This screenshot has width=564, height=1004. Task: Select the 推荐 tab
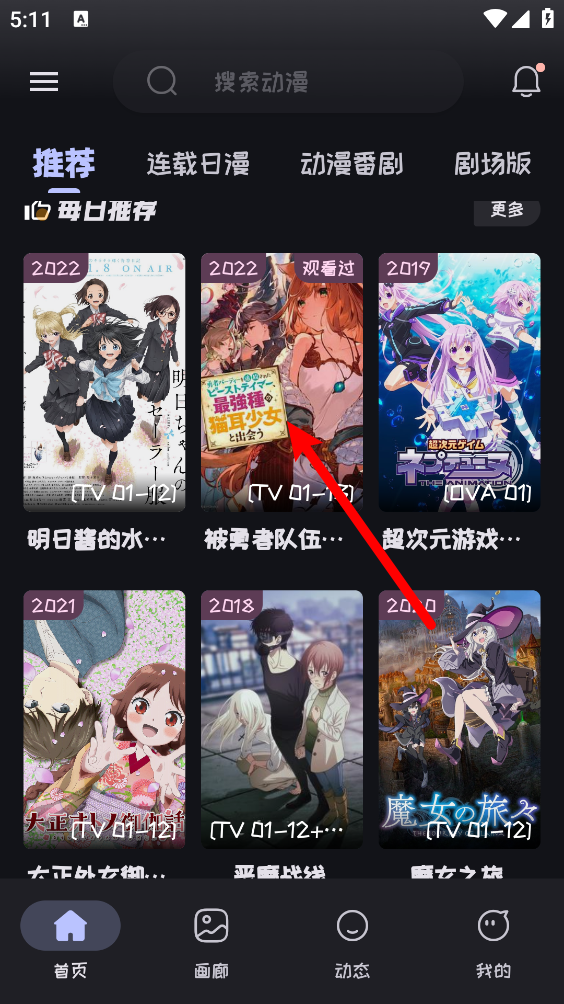(x=64, y=163)
